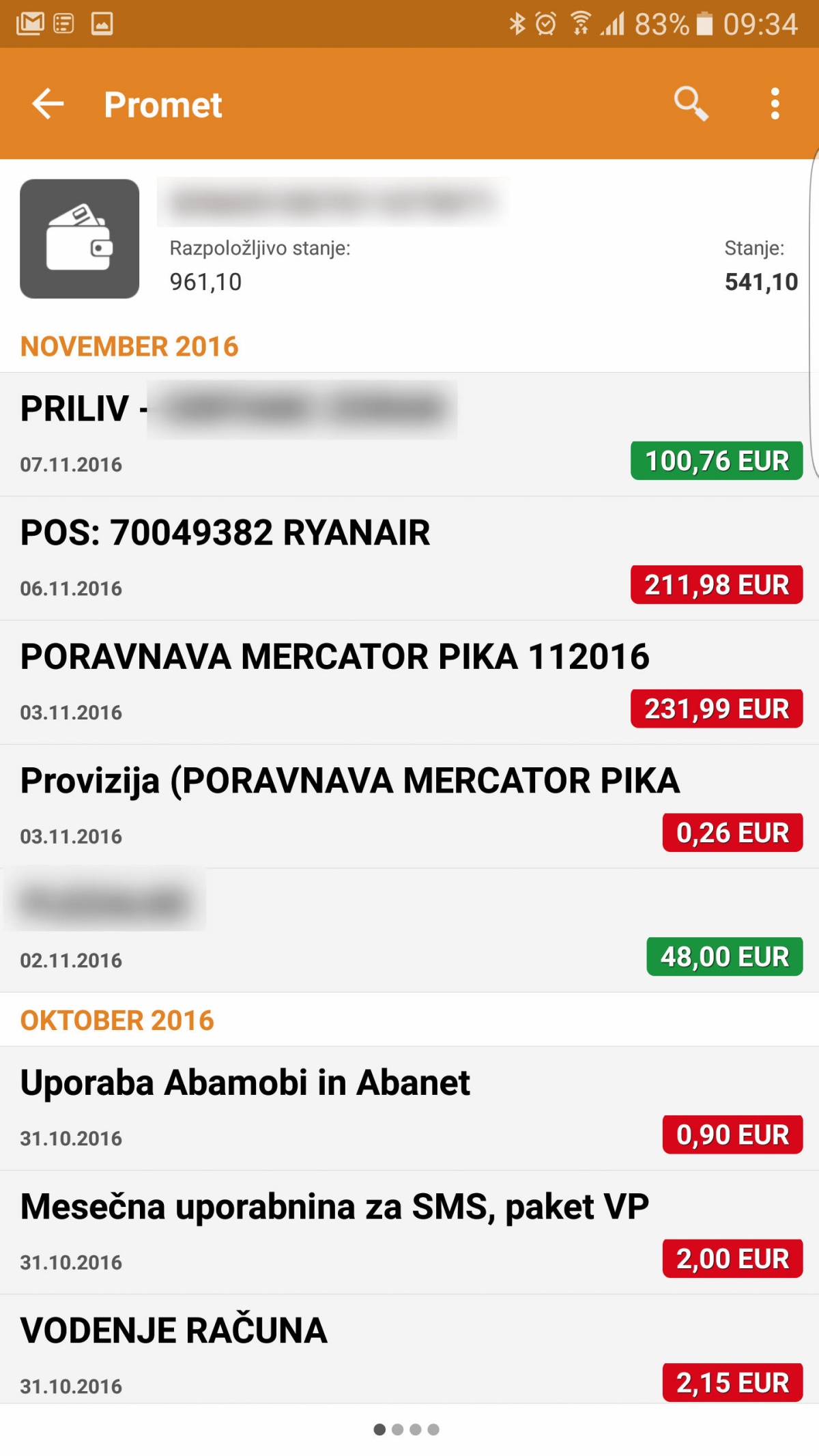Open the PRILIV transaction of 100,76 EUR

pyautogui.click(x=409, y=434)
